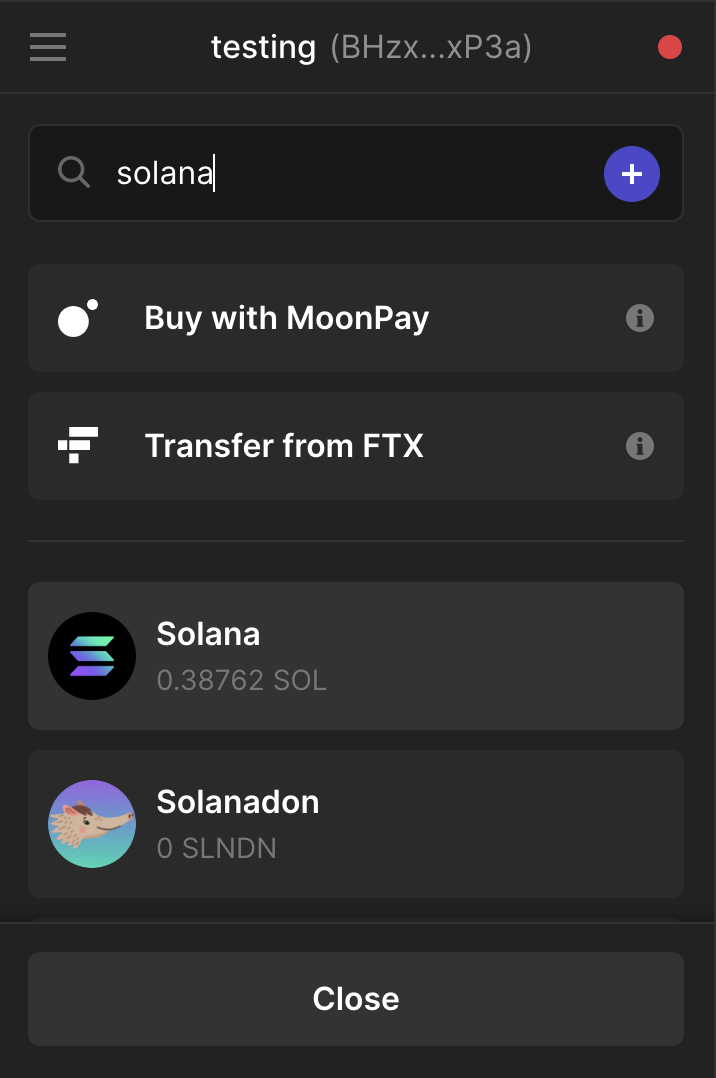Tap the purple plus add button

coord(631,174)
